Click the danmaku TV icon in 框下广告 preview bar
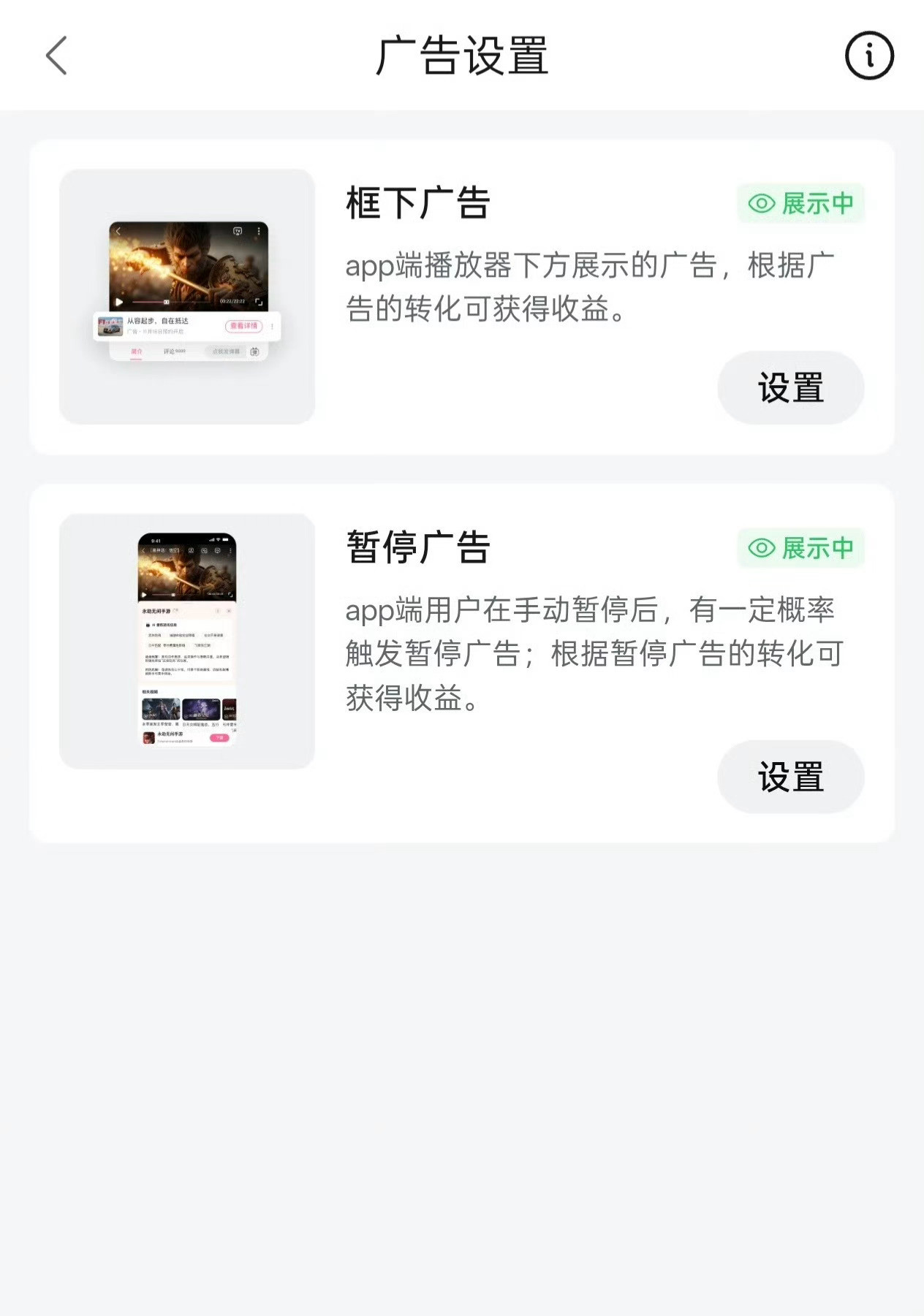 255,351
